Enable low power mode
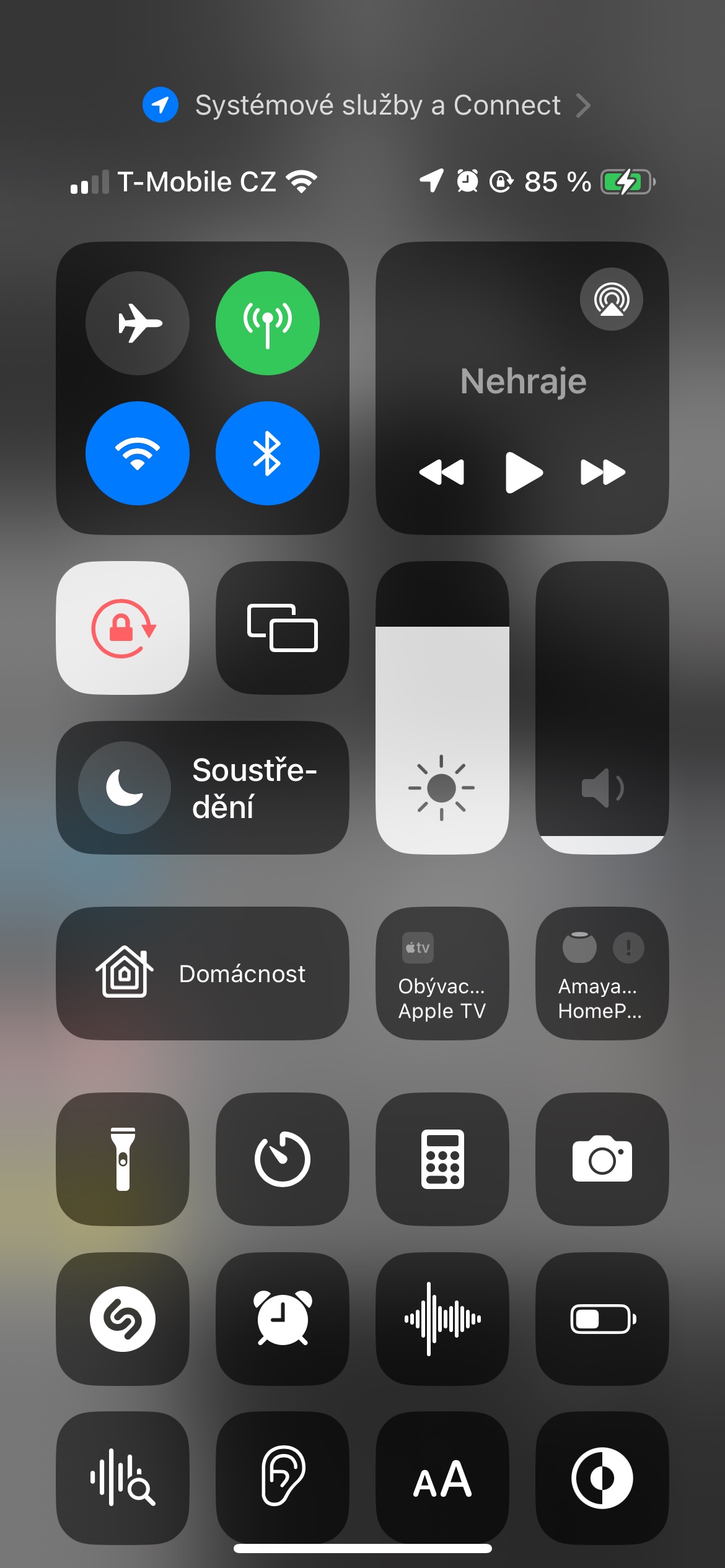Image resolution: width=725 pixels, height=1568 pixels. pyautogui.click(x=602, y=1319)
